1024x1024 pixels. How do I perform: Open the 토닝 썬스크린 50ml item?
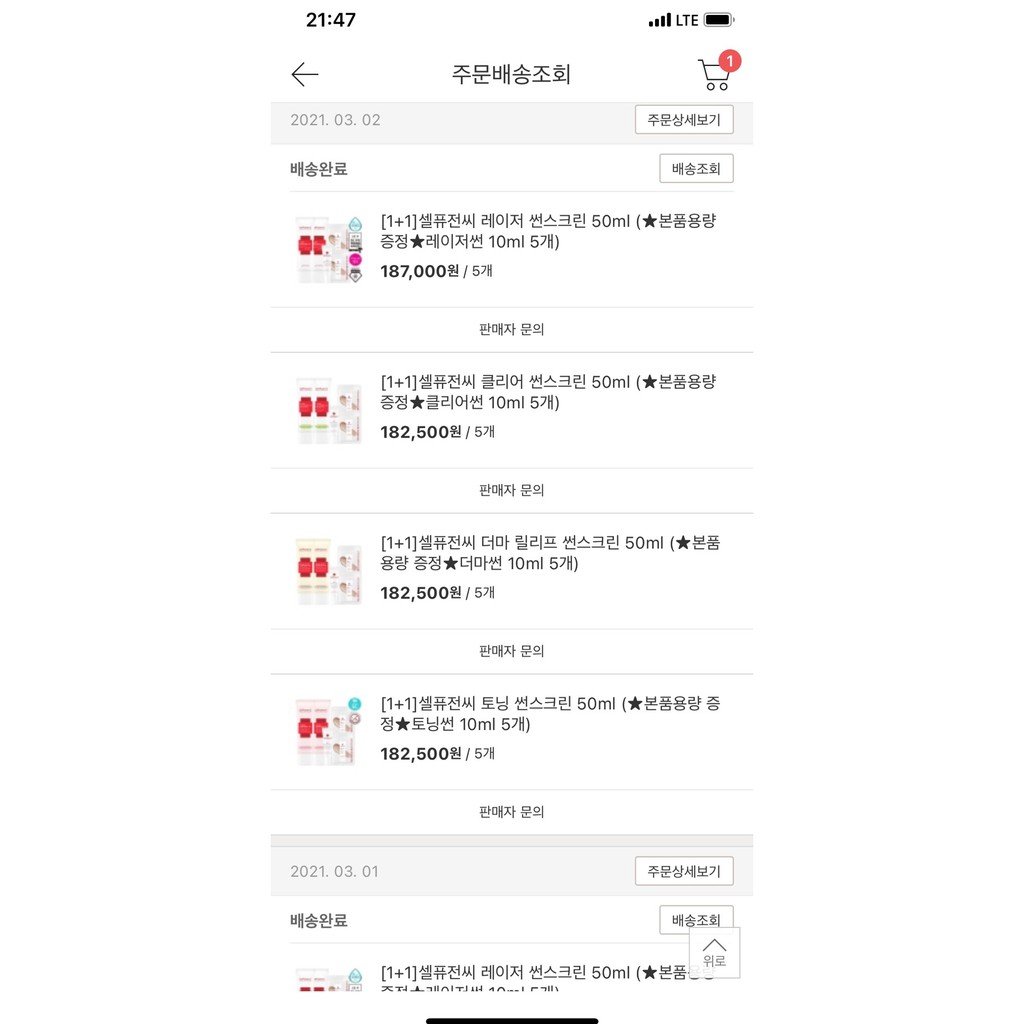(511, 732)
